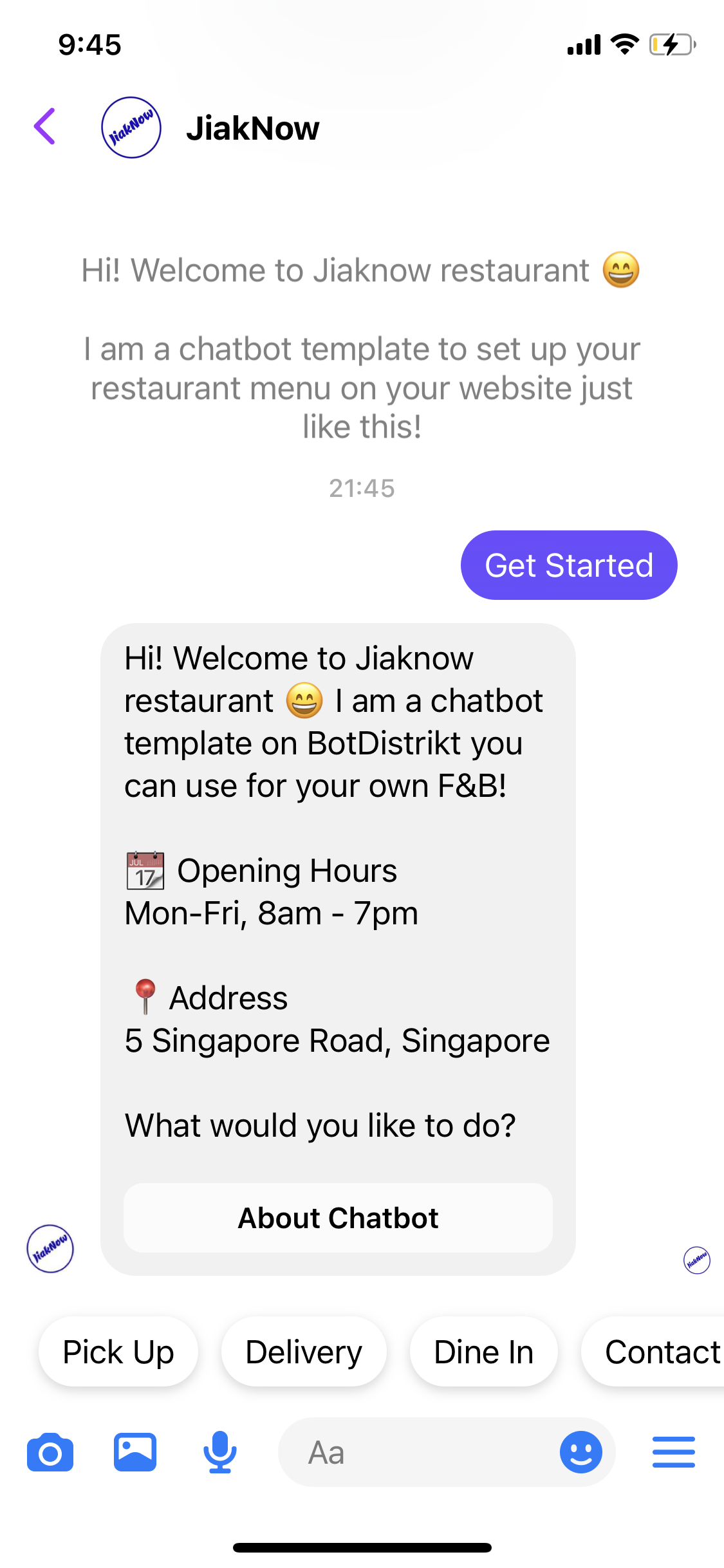The image size is (724, 1568).
Task: Open the emoji picker
Action: click(x=580, y=1453)
